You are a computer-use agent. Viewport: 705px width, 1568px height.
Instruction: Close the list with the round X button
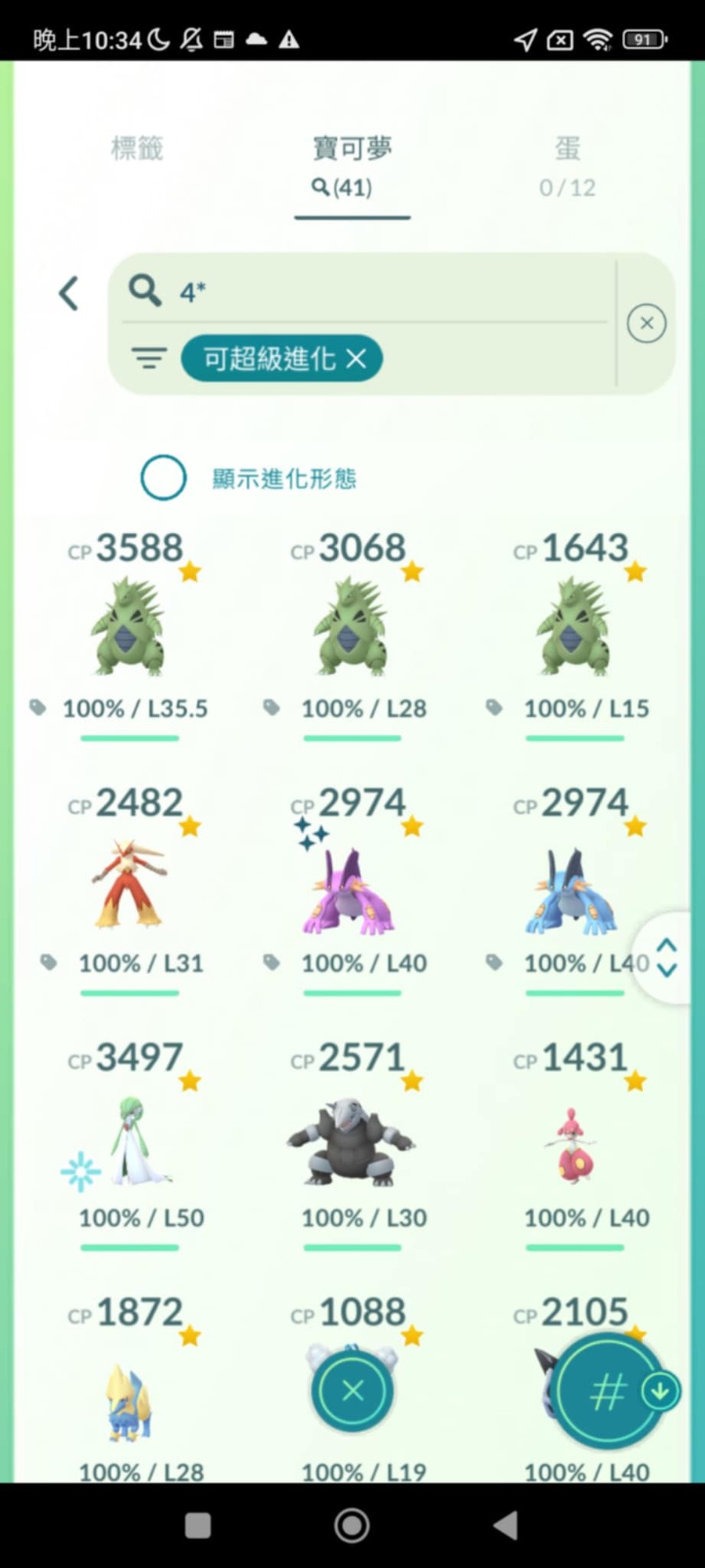(352, 1391)
